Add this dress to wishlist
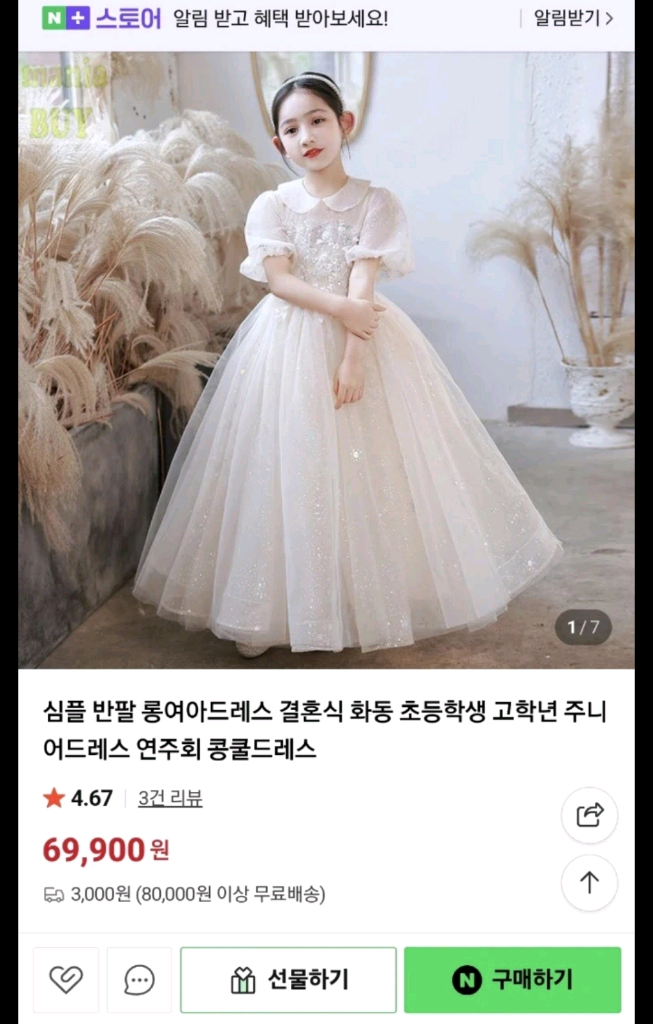 point(66,980)
